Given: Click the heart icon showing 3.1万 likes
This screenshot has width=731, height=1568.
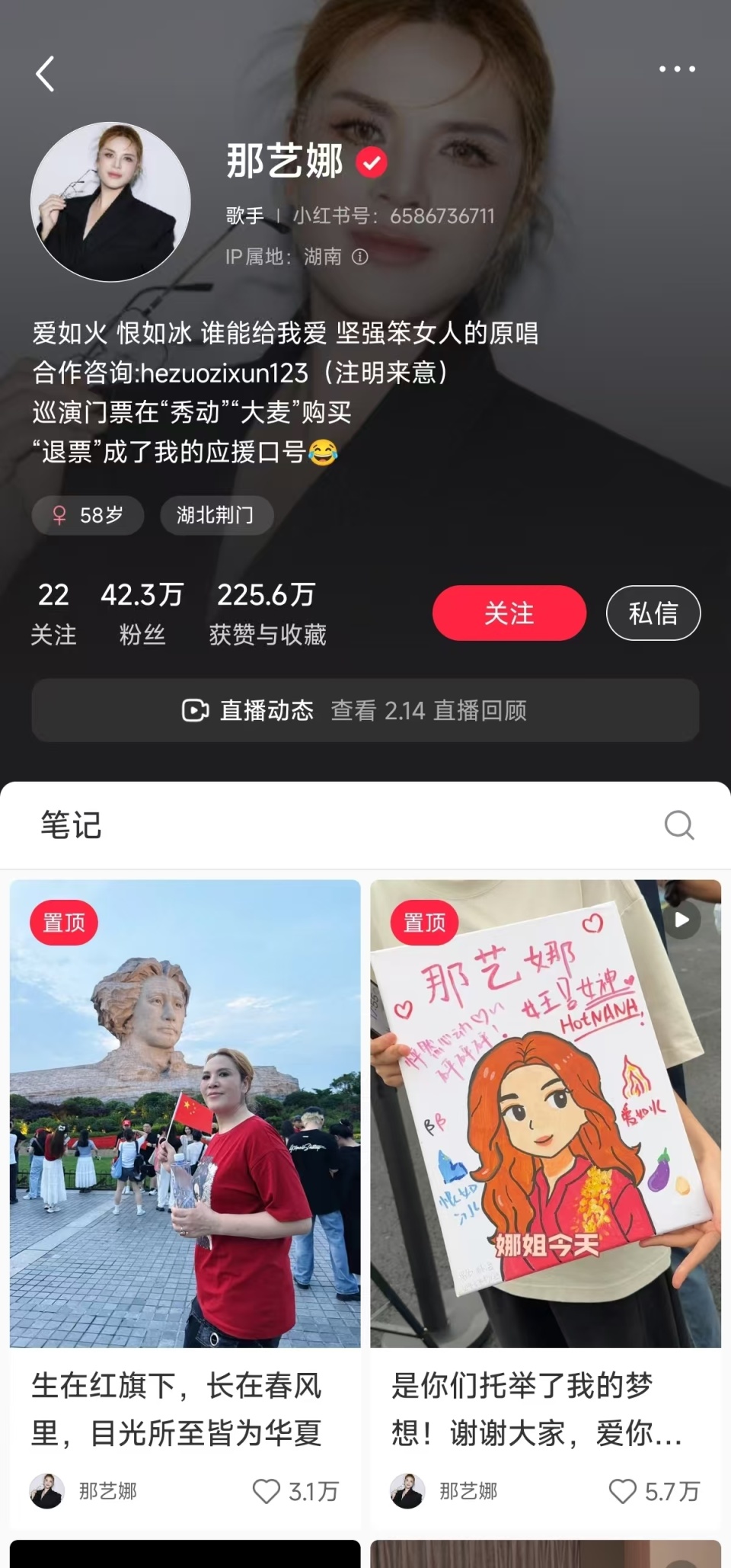Looking at the screenshot, I should point(267,1490).
